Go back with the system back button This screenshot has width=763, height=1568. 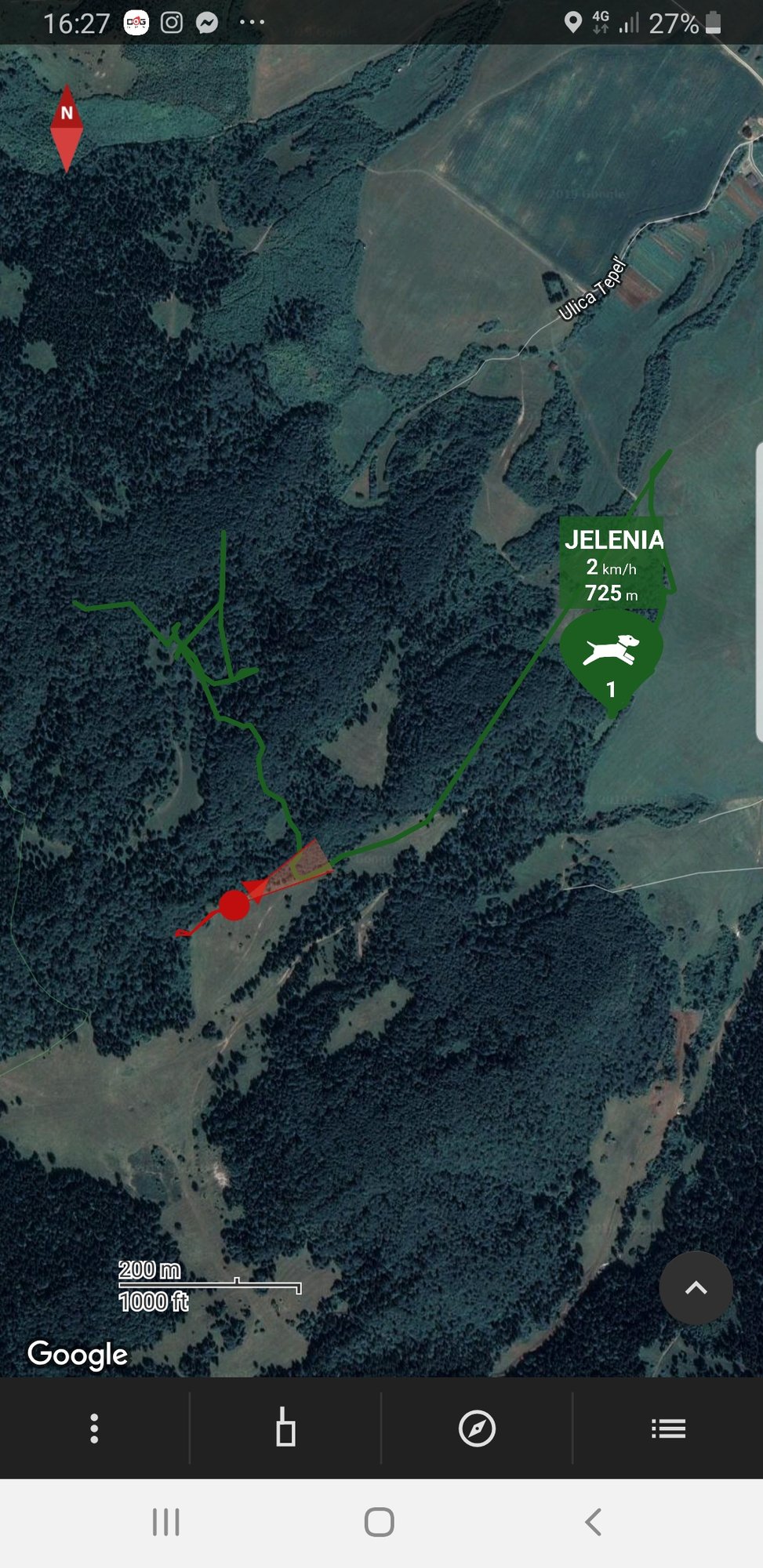[594, 1522]
